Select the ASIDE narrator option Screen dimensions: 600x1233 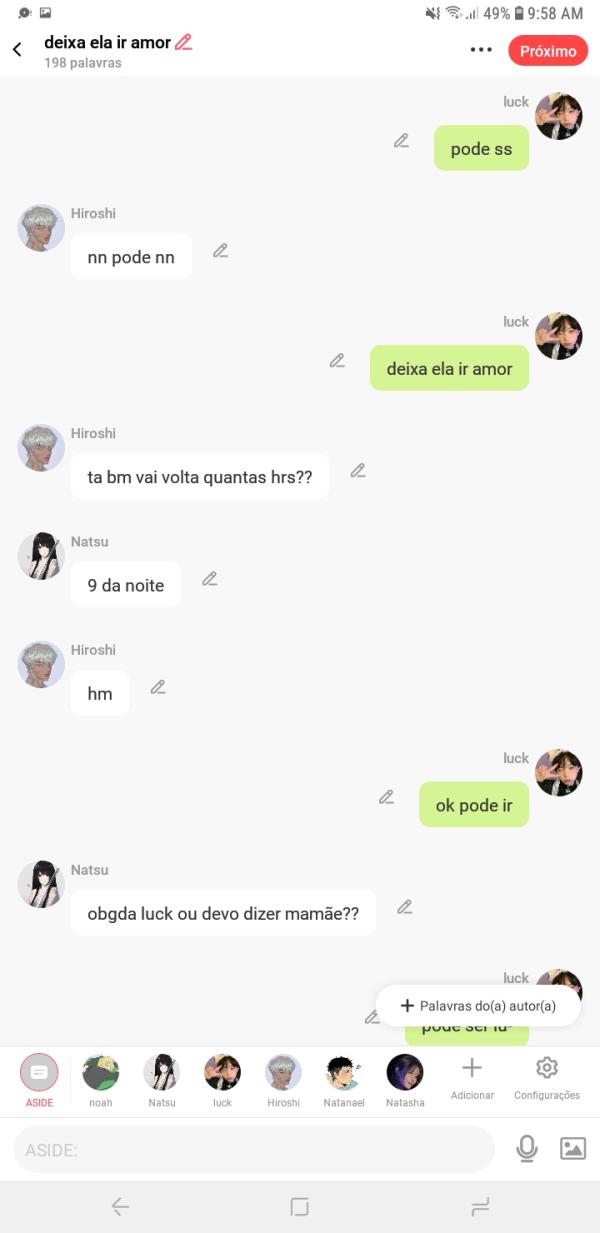tap(39, 1080)
